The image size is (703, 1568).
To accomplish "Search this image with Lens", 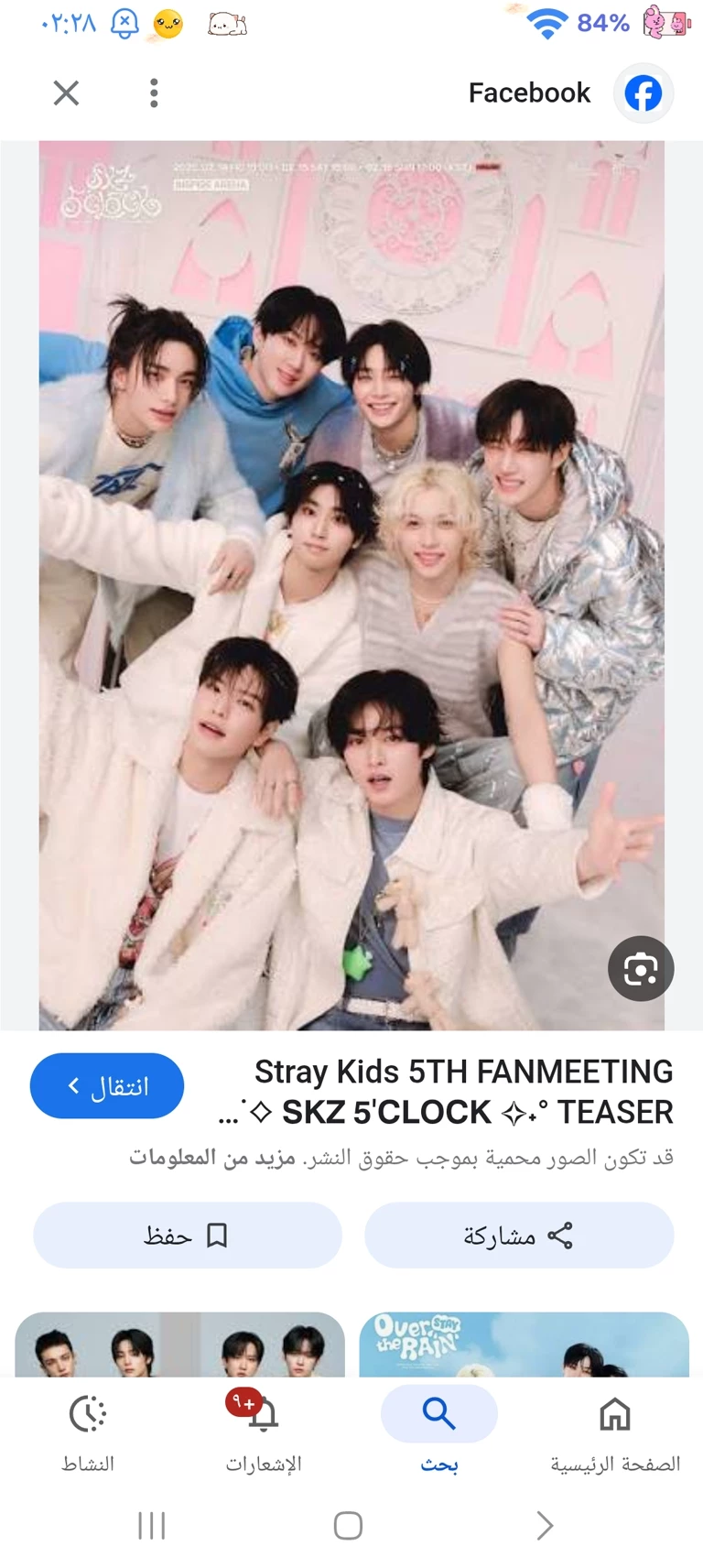I will point(641,969).
